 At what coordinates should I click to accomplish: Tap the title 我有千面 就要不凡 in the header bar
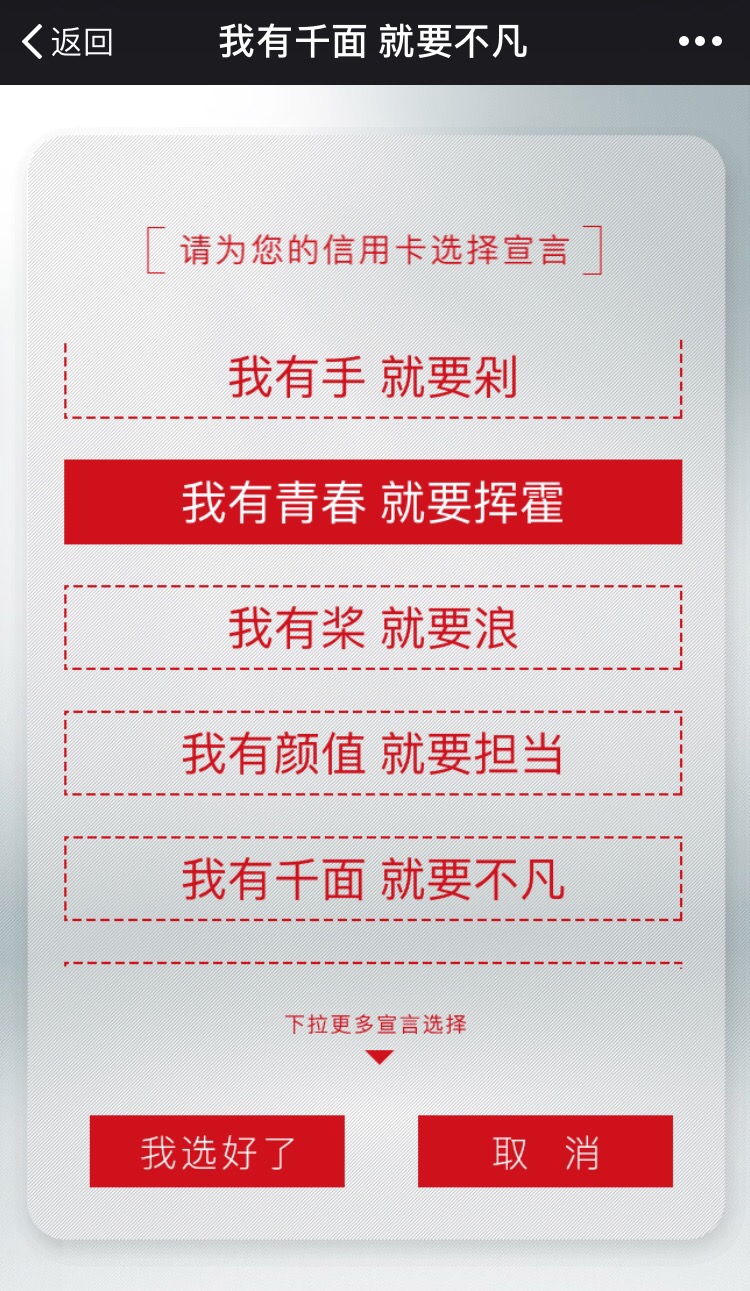click(x=375, y=42)
